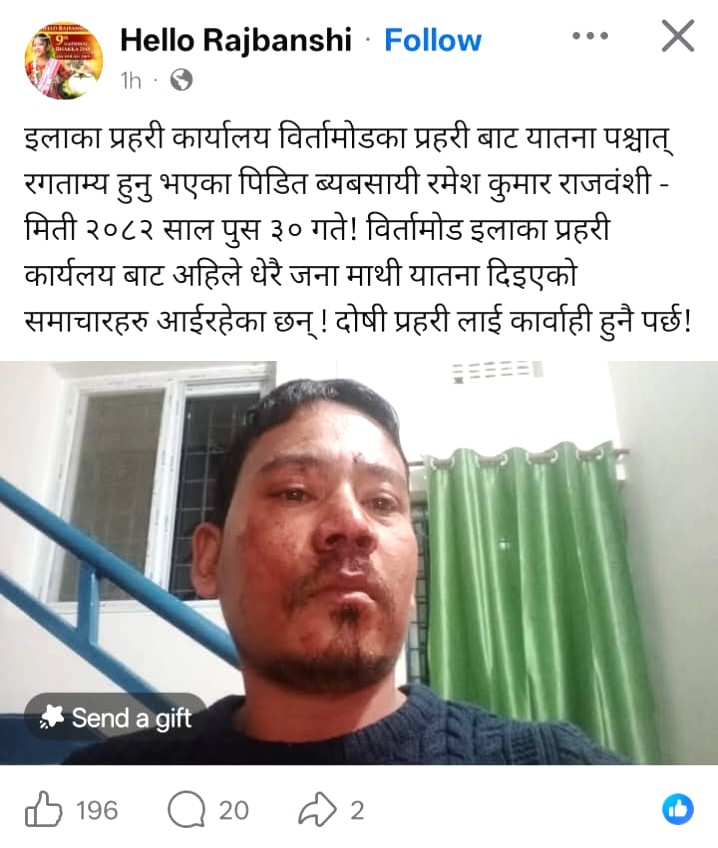This screenshot has height=848, width=718.
Task: Tap Send a gift button
Action: [116, 717]
